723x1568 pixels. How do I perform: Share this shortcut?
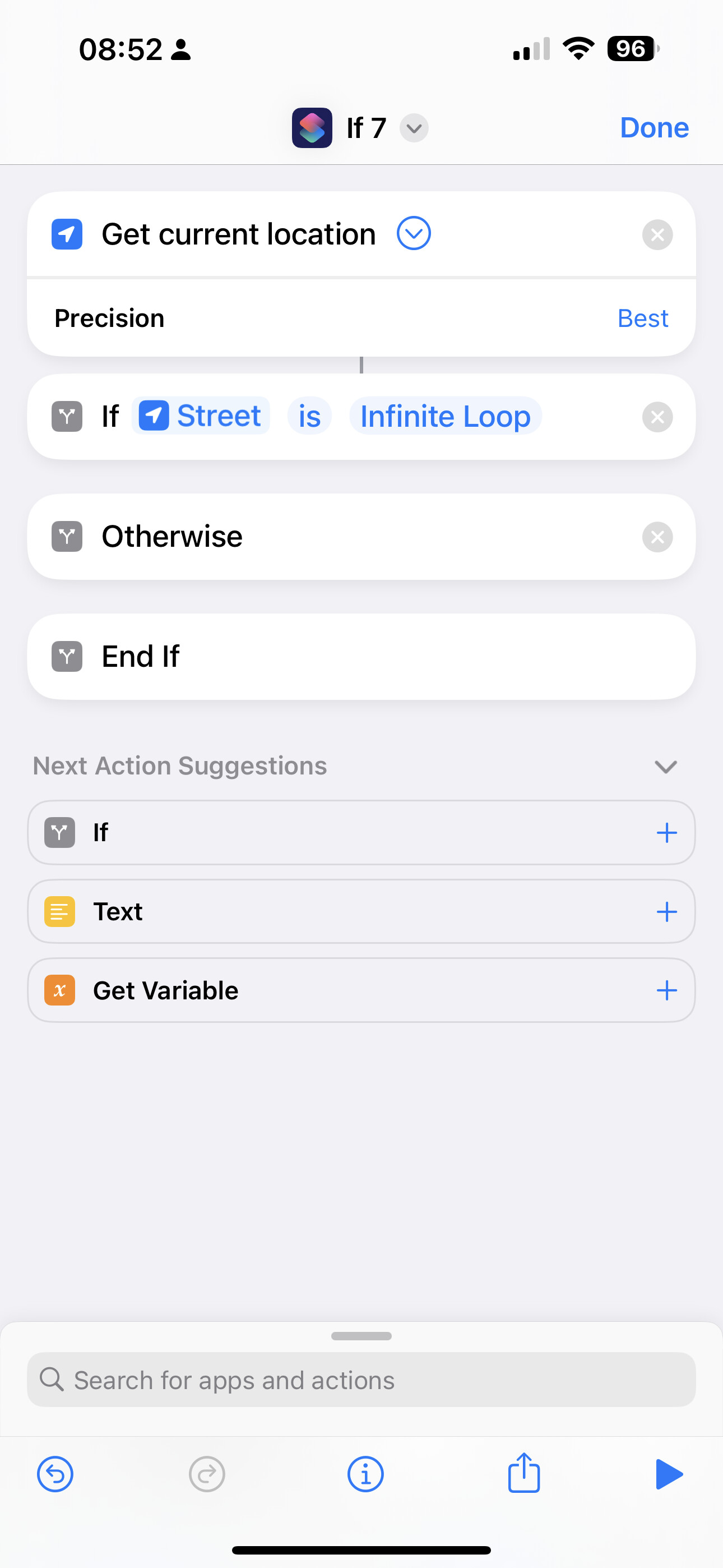pos(524,1473)
